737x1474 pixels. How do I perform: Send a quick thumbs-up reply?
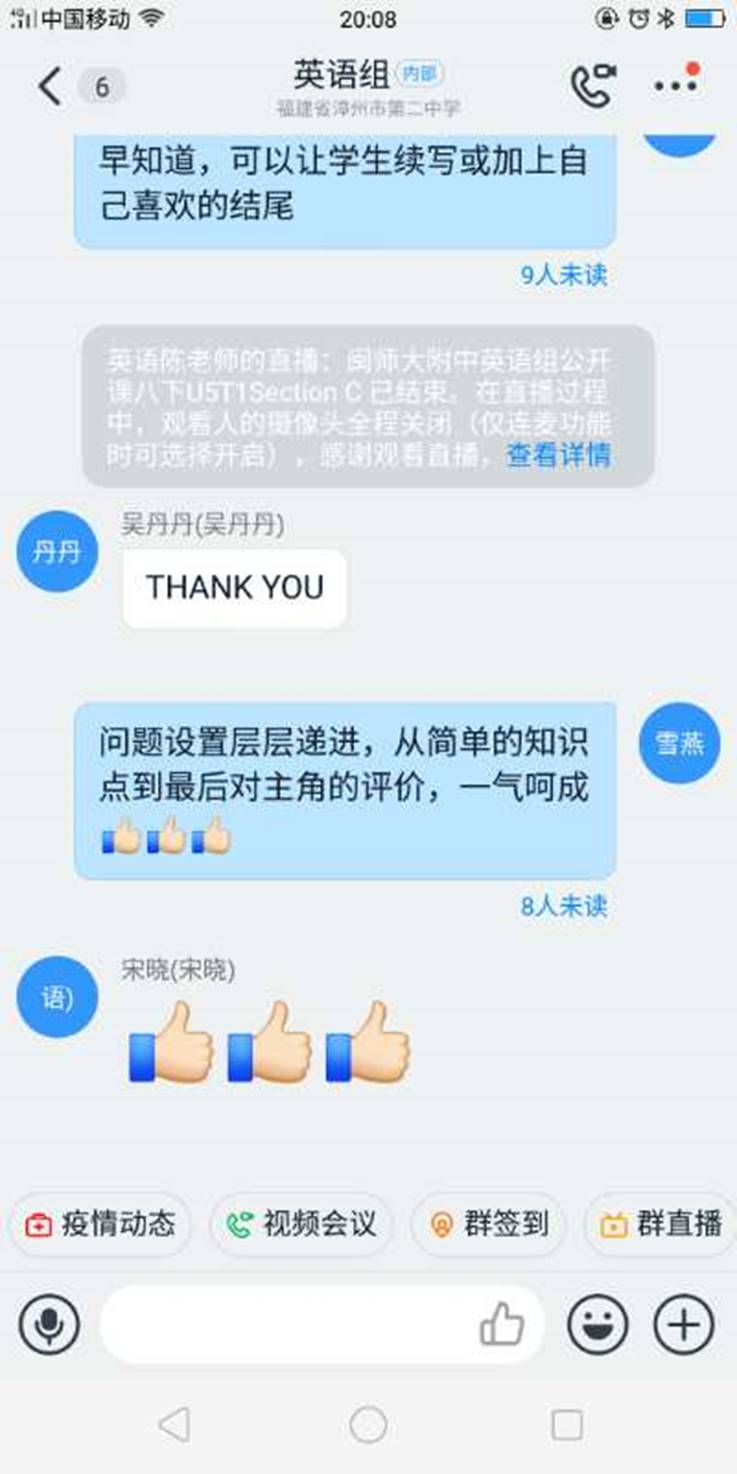tap(501, 1325)
